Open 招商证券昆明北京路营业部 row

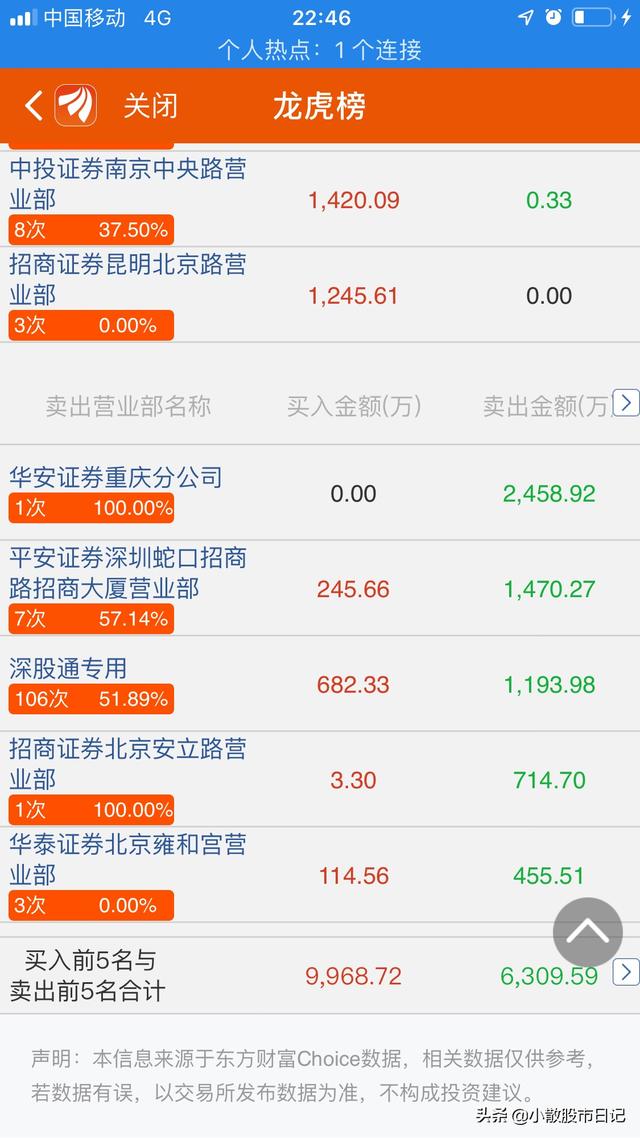pos(128,280)
